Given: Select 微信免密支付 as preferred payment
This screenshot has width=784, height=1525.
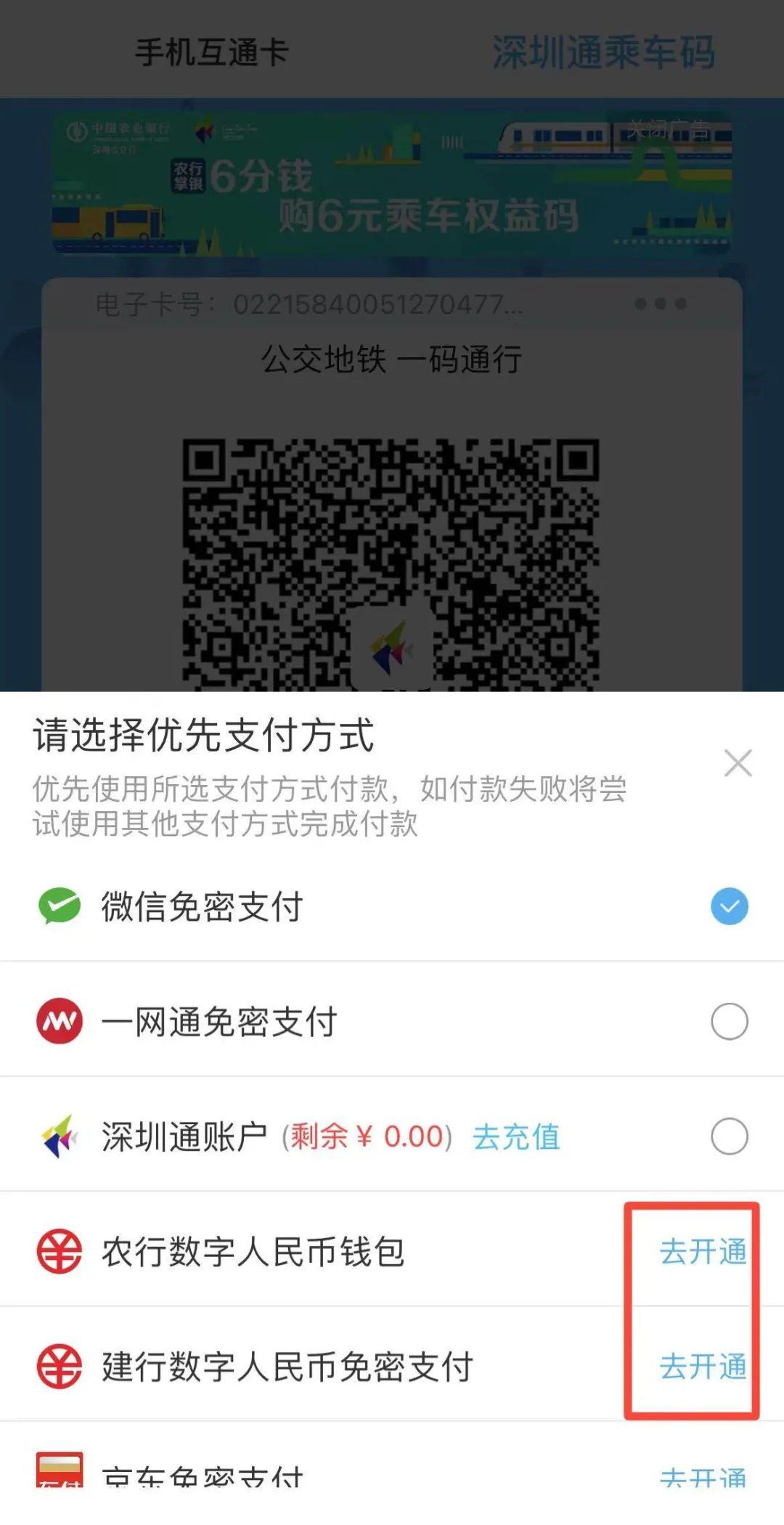Looking at the screenshot, I should [729, 906].
